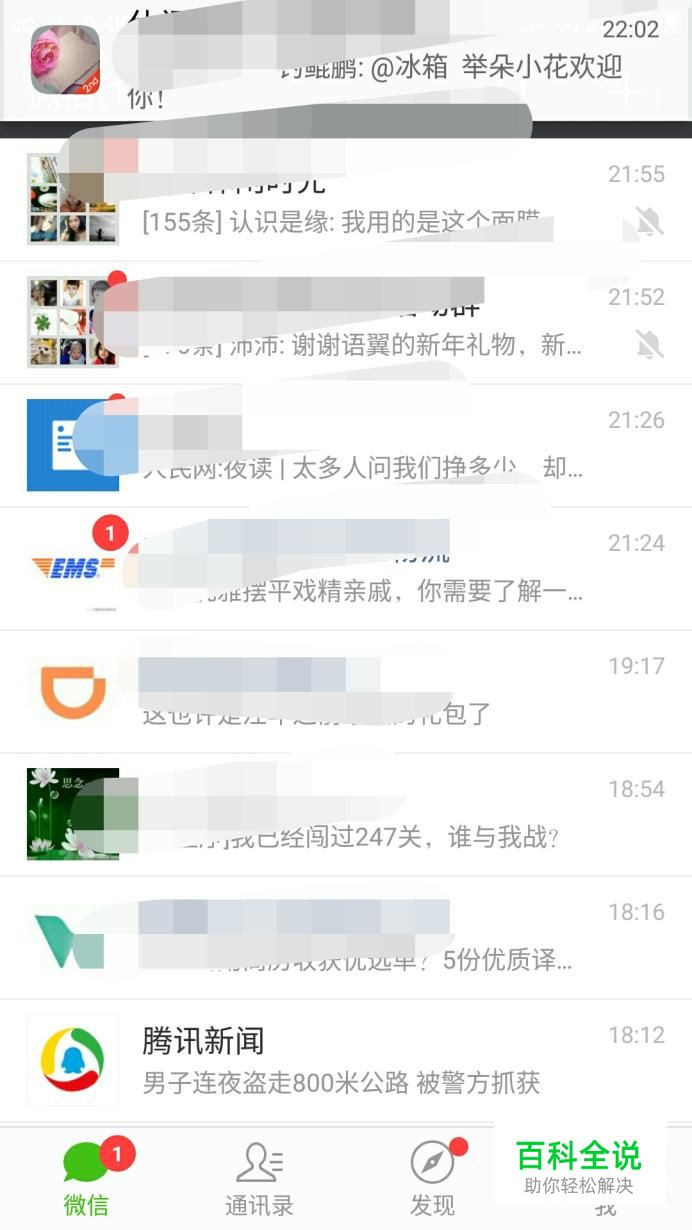
Task: Switch to the 发现 tab
Action: (x=432, y=1180)
